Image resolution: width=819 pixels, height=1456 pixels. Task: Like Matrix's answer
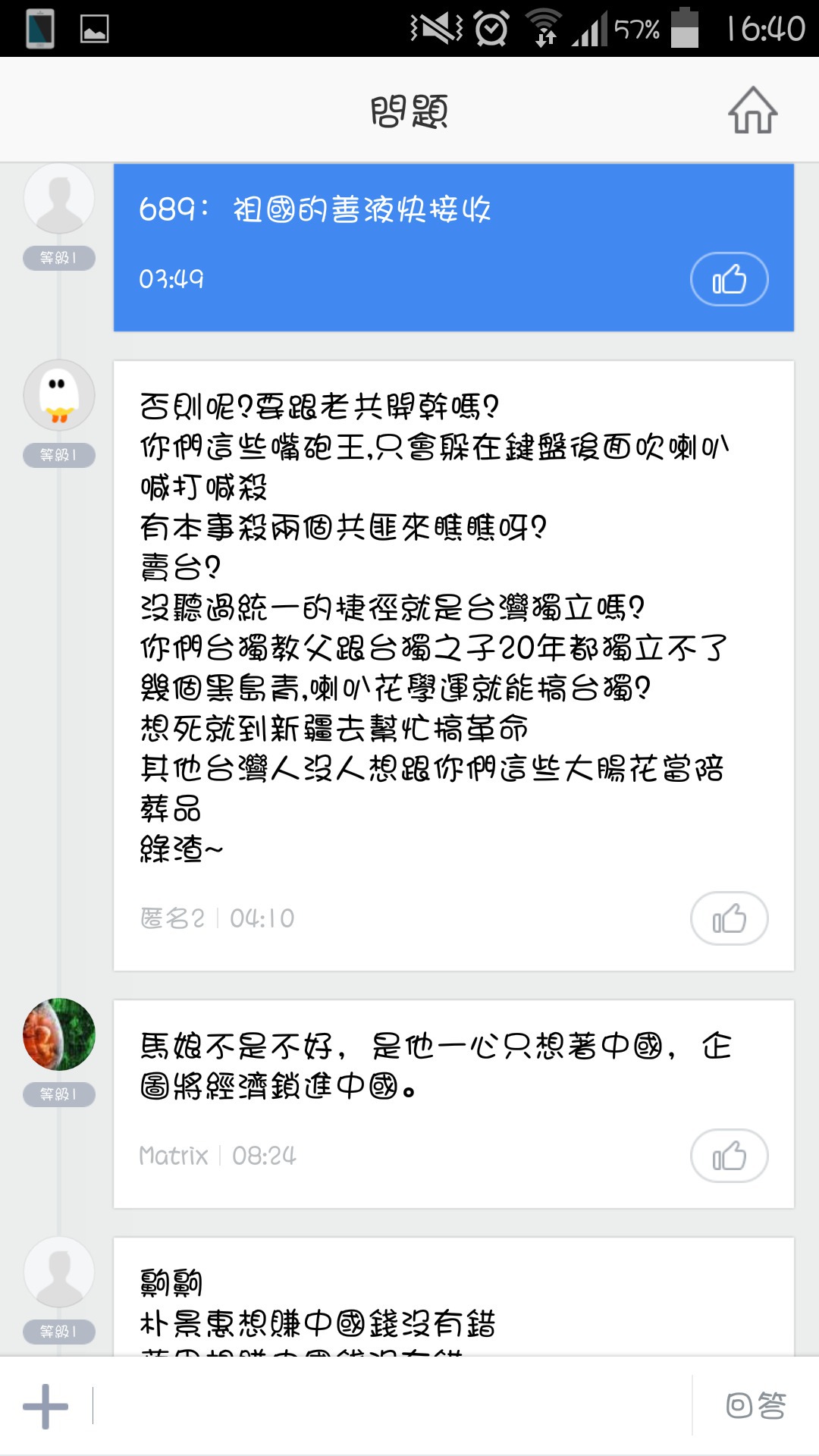coord(729,1156)
